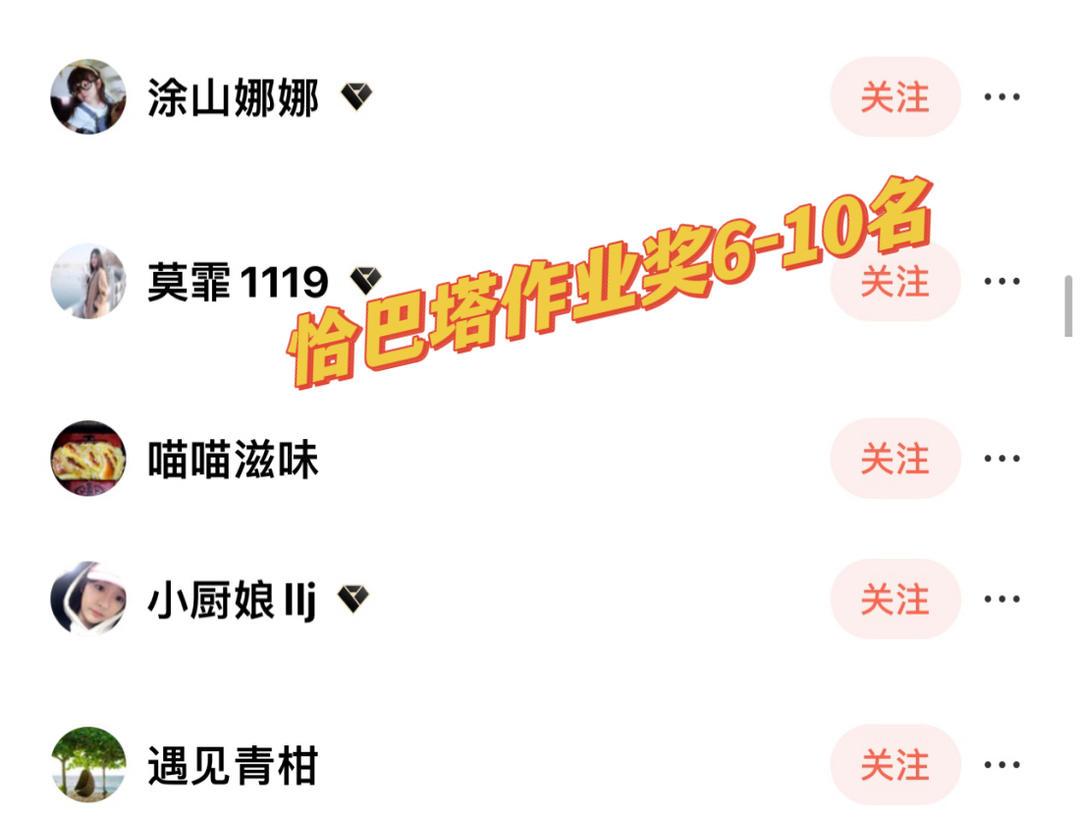Open 涂山娜娜's profile
This screenshot has width=1080, height=817.
[88, 97]
